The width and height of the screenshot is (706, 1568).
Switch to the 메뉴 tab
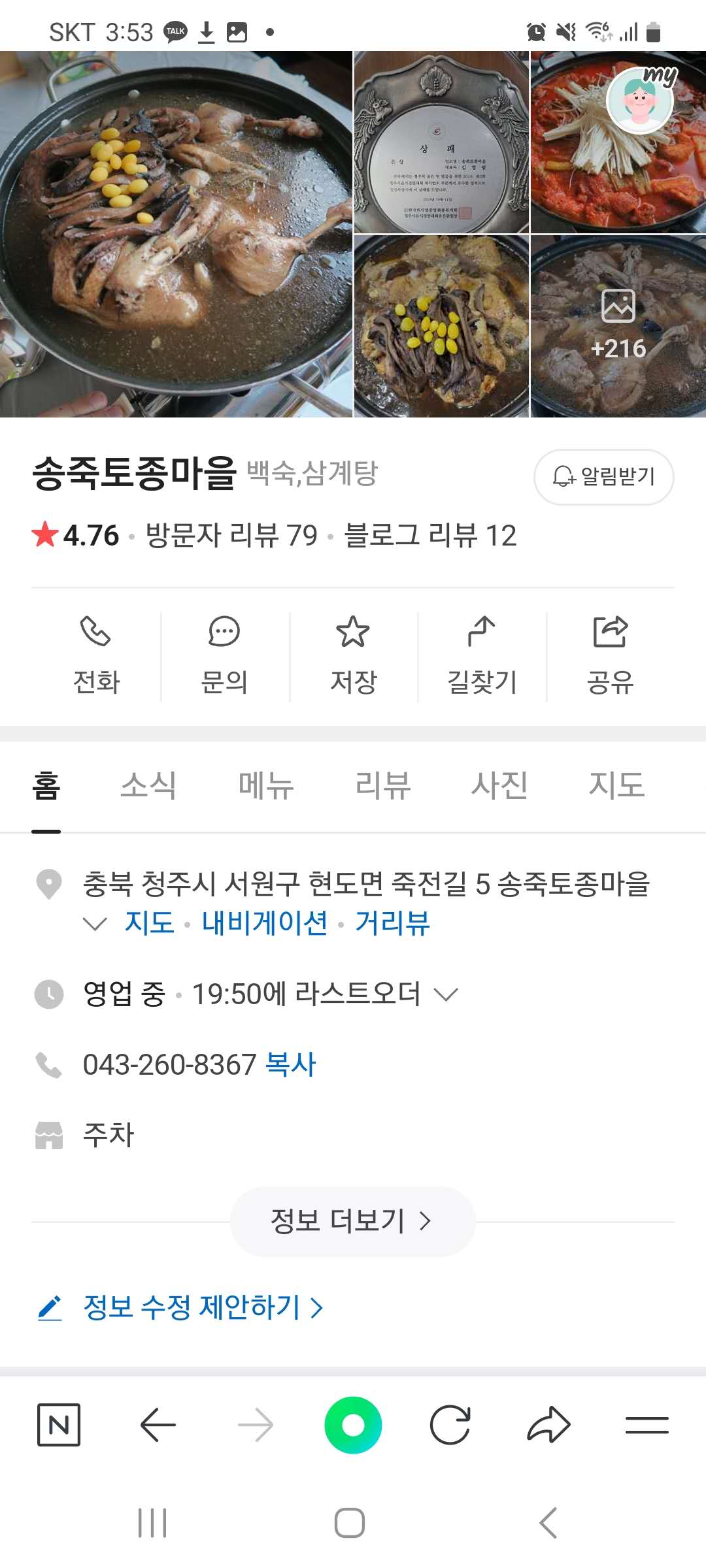pyautogui.click(x=265, y=786)
